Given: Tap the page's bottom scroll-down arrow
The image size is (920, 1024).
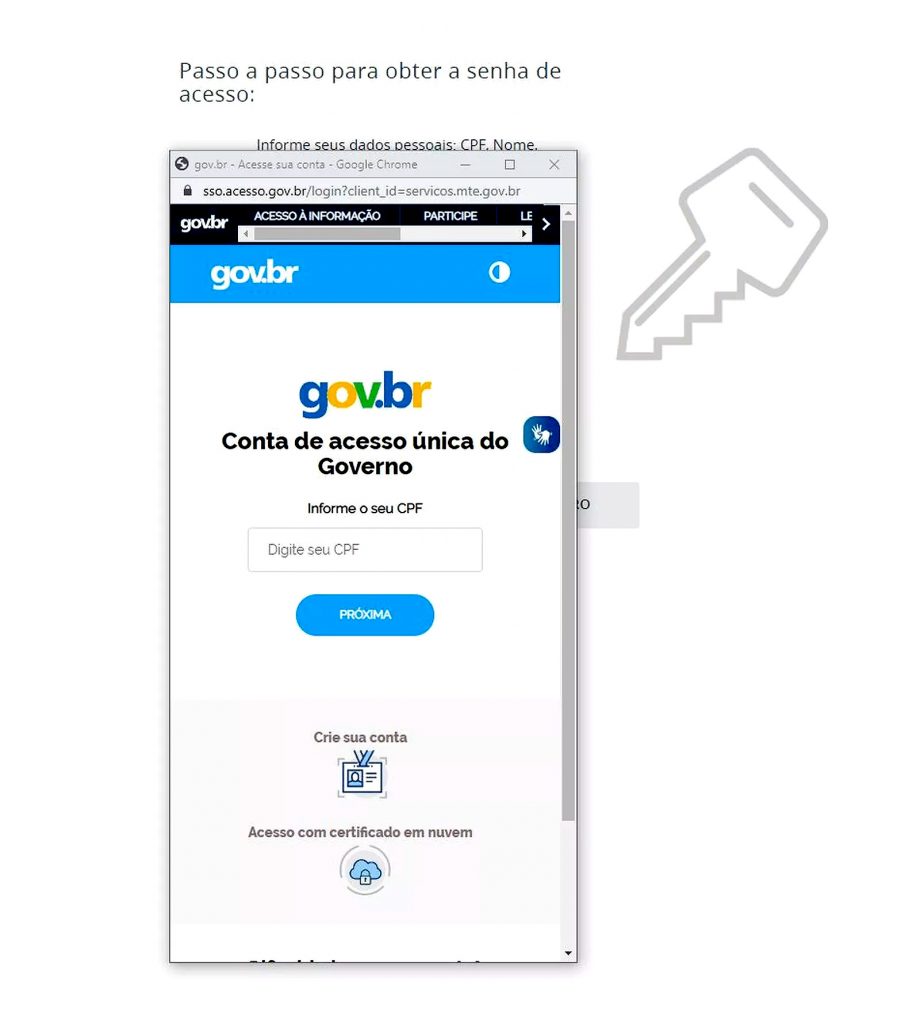Looking at the screenshot, I should click(x=568, y=953).
